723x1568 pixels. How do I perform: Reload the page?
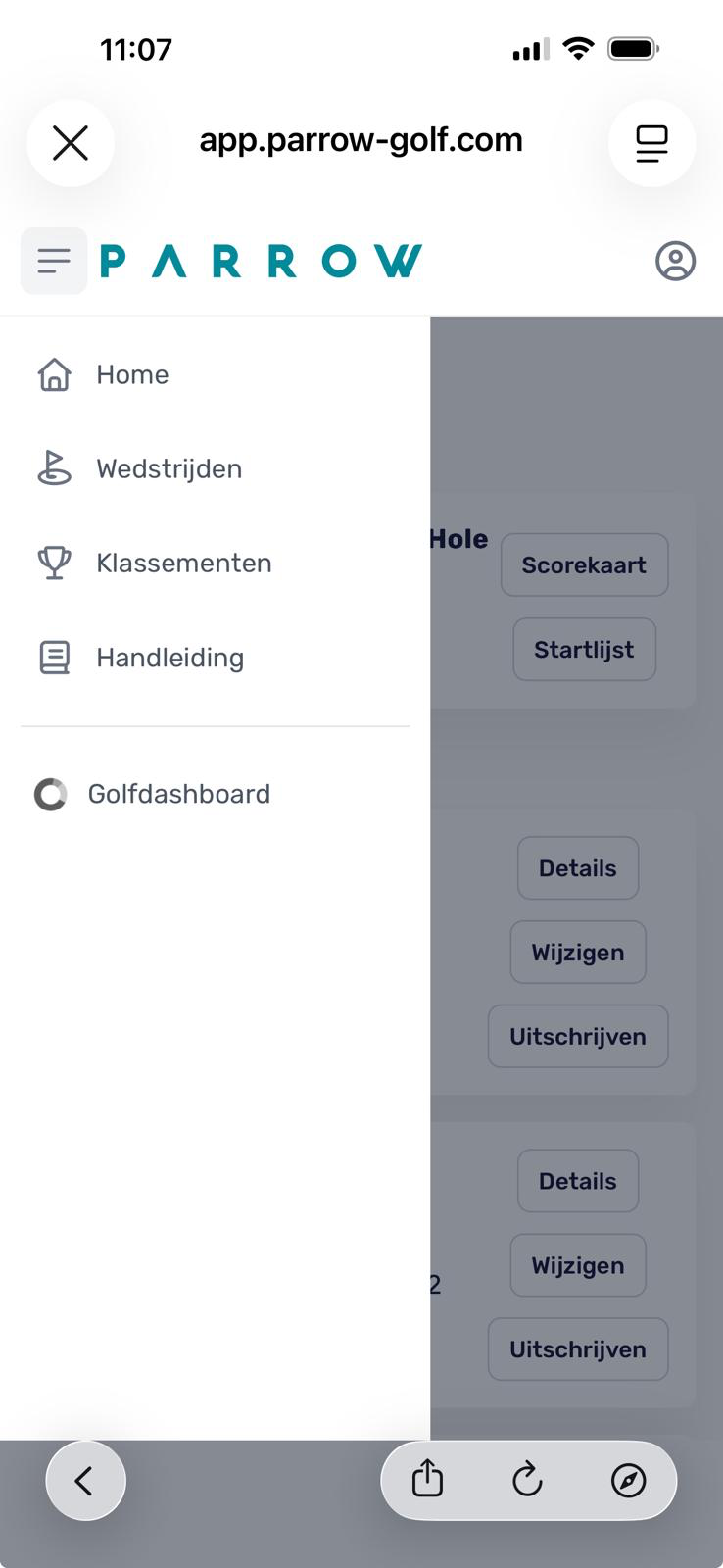[x=527, y=1480]
